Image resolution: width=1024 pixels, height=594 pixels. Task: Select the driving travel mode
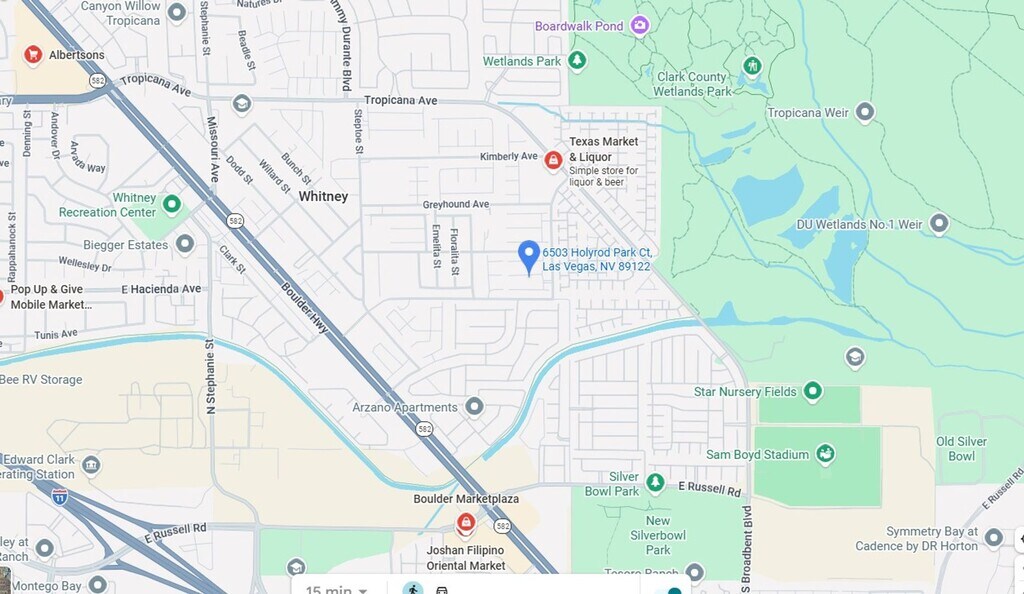tap(441, 590)
